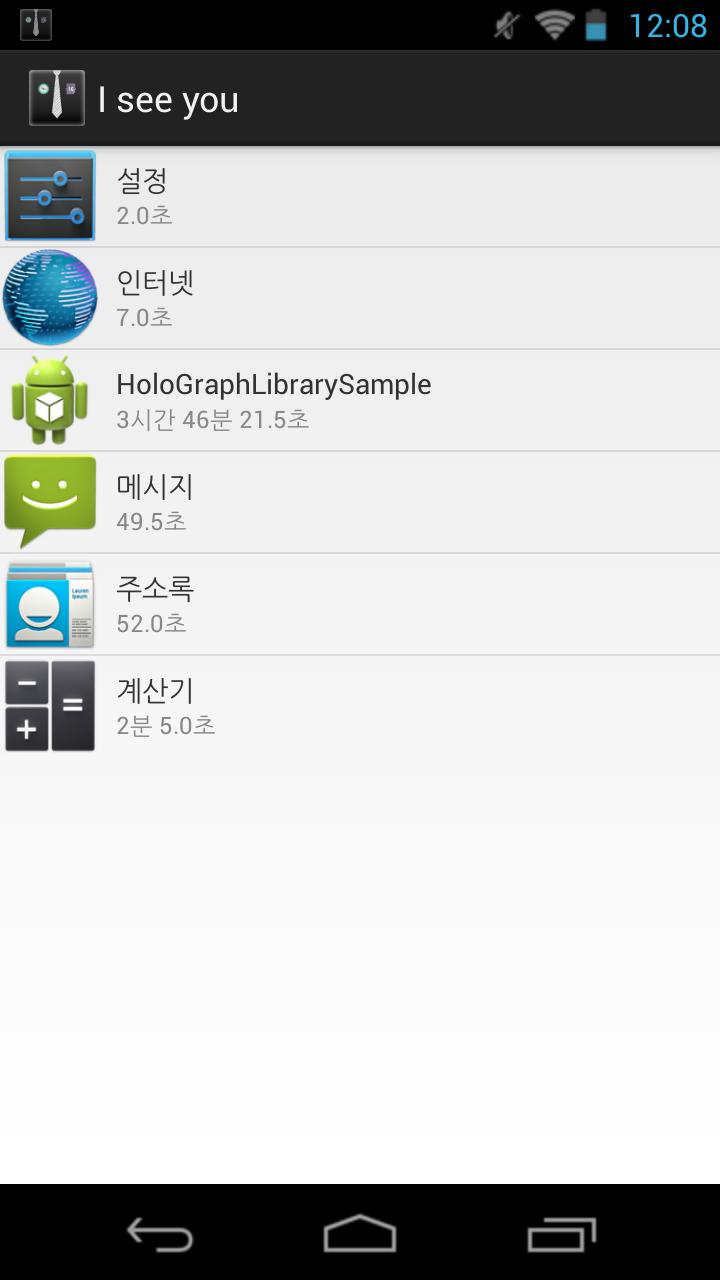
Task: Open the 주소록 item
Action: point(360,604)
